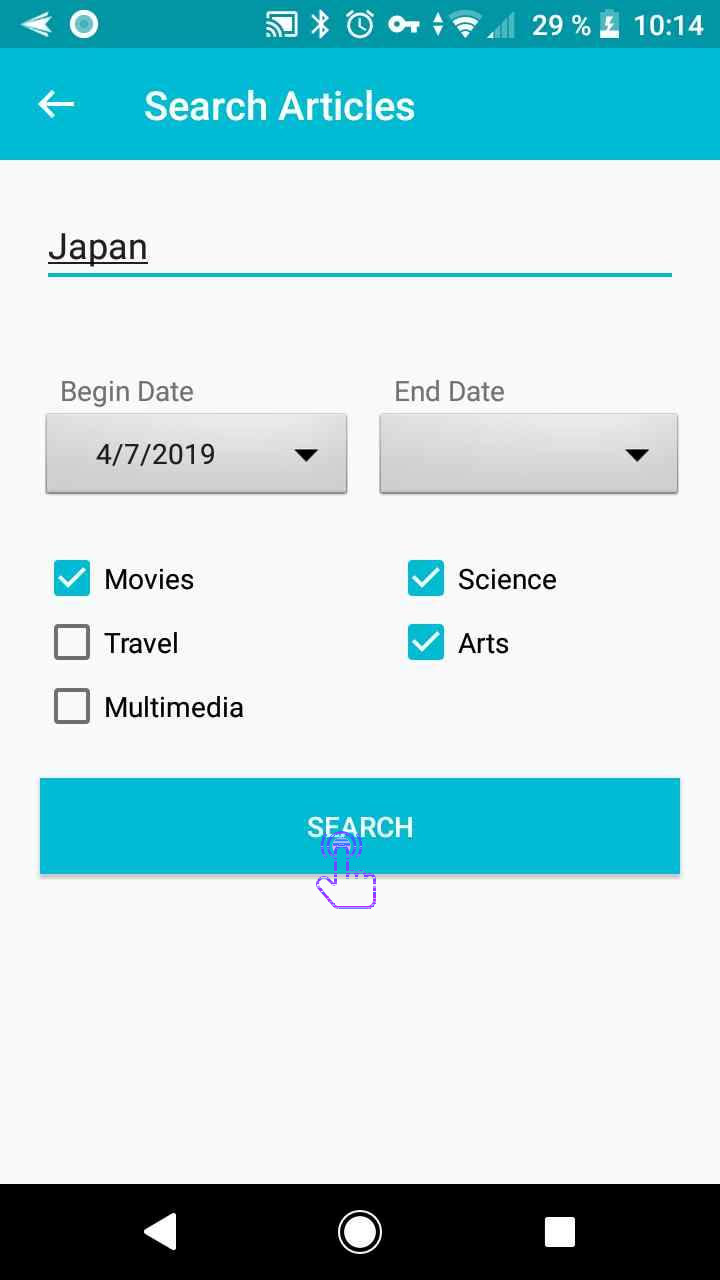The image size is (720, 1280).
Task: Uncheck the Science checkbox
Action: tap(426, 579)
